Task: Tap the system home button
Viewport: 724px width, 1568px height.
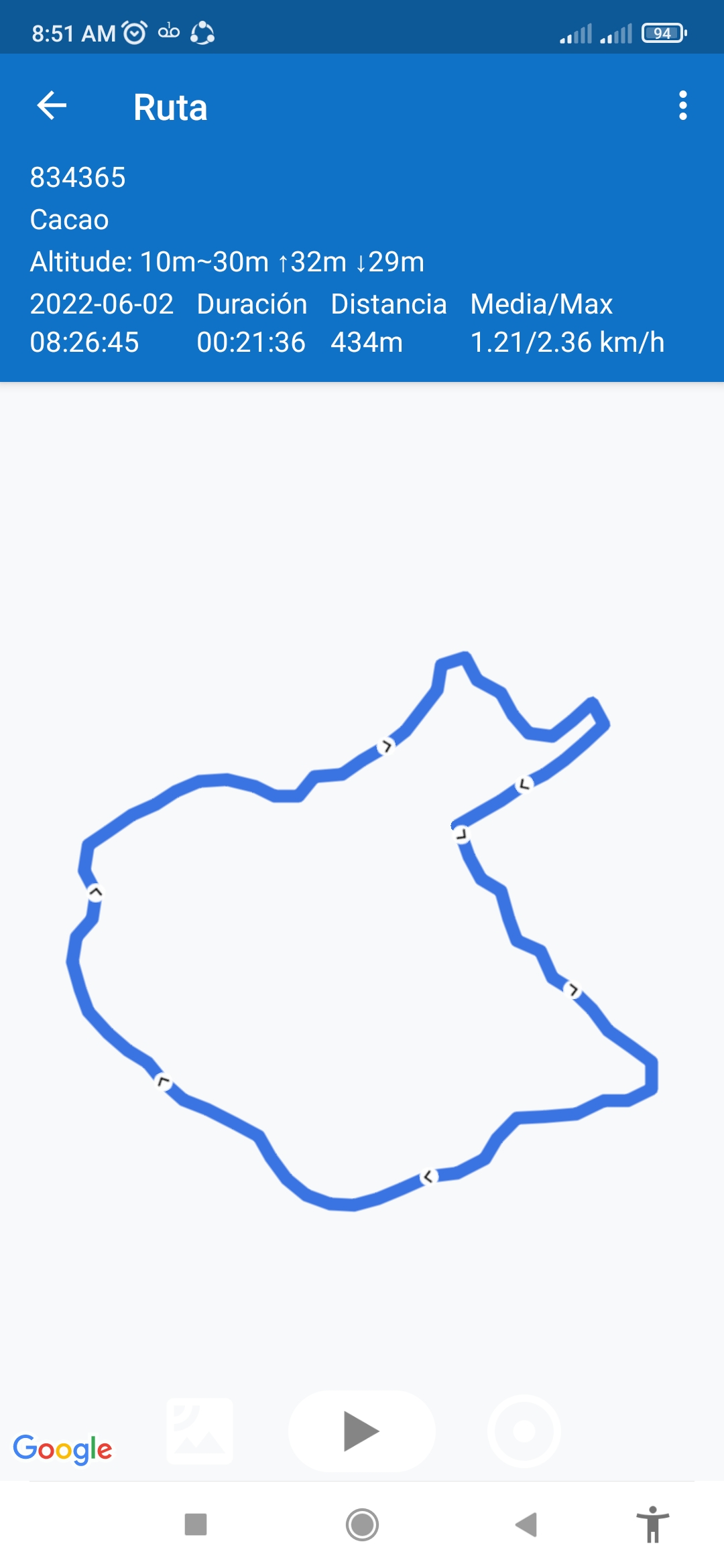Action: (x=362, y=1524)
